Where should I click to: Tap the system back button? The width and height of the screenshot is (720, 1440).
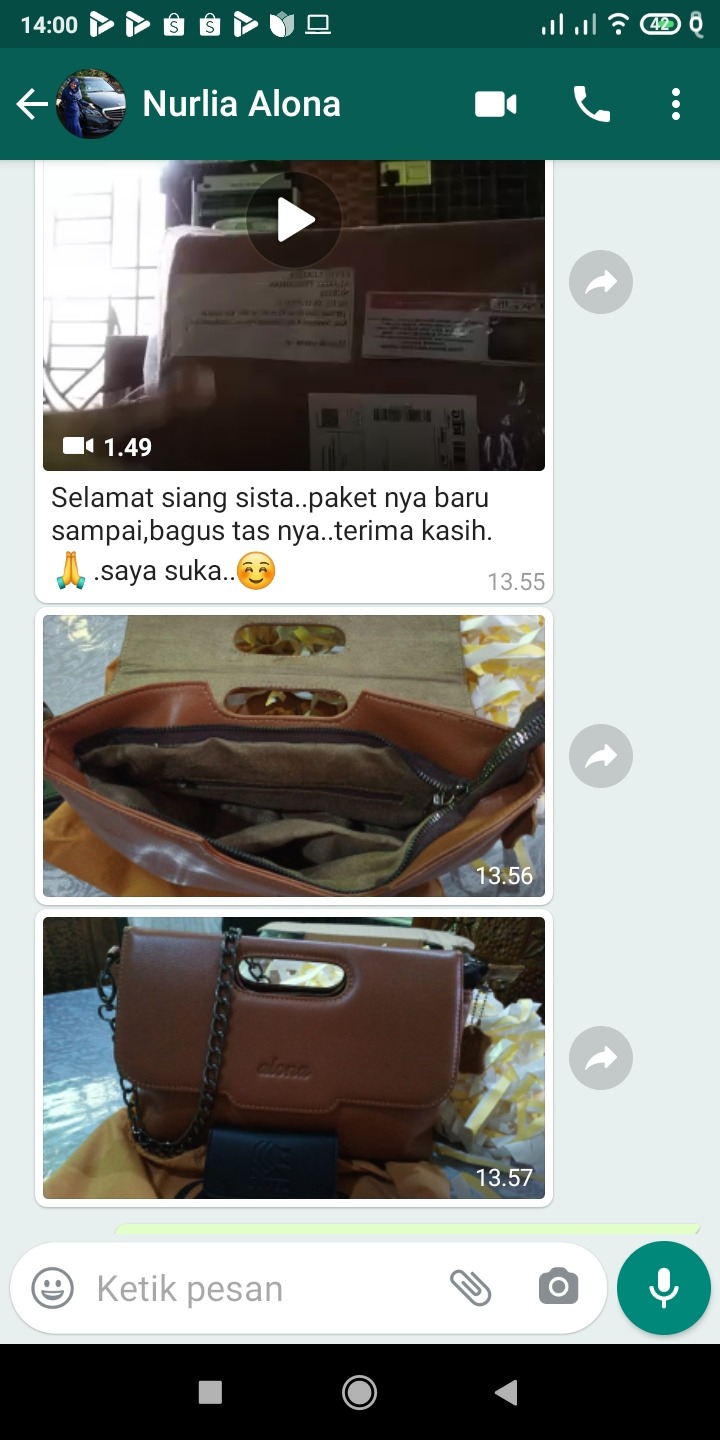(x=506, y=1392)
